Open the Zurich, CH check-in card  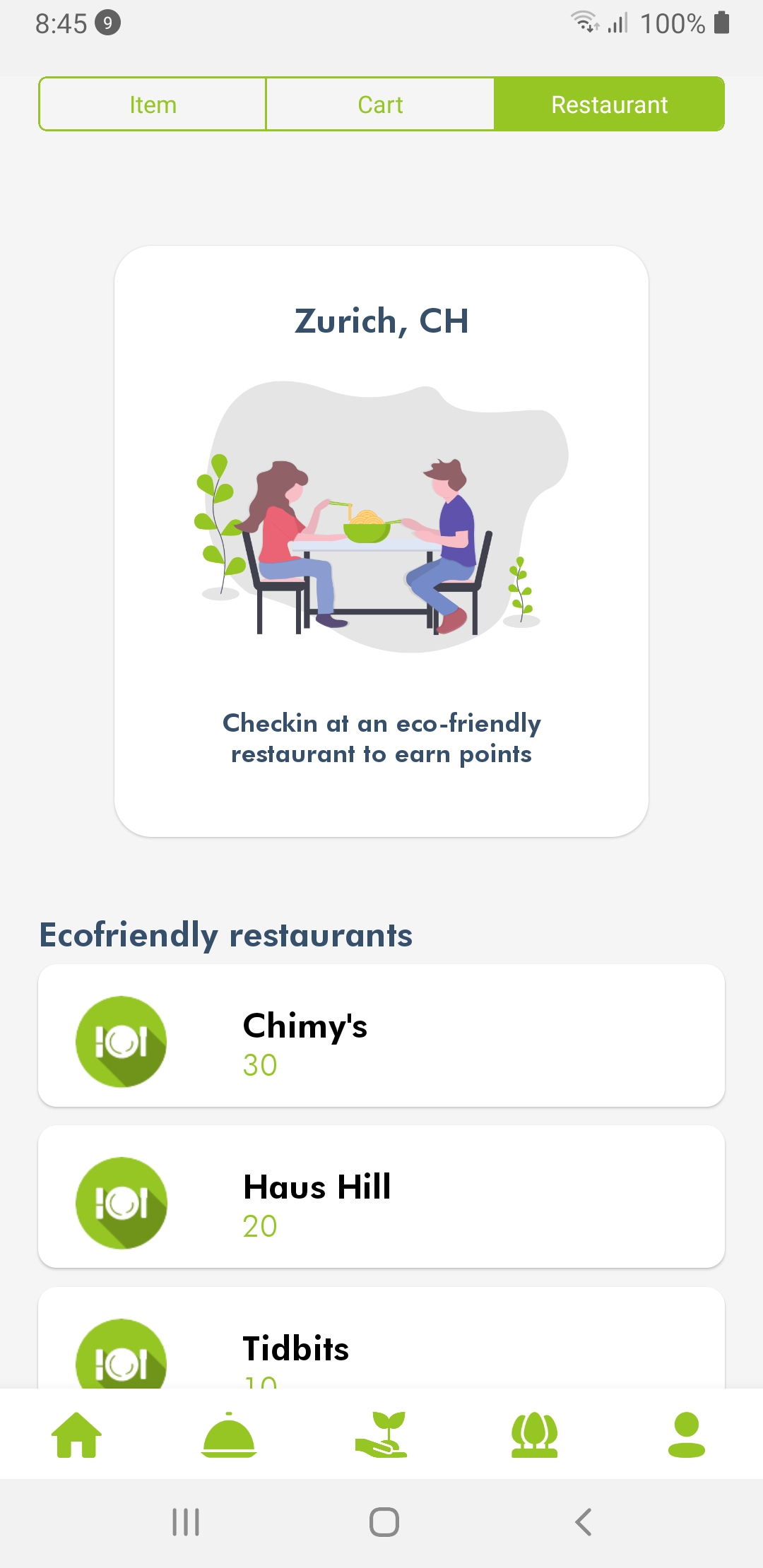coord(381,541)
